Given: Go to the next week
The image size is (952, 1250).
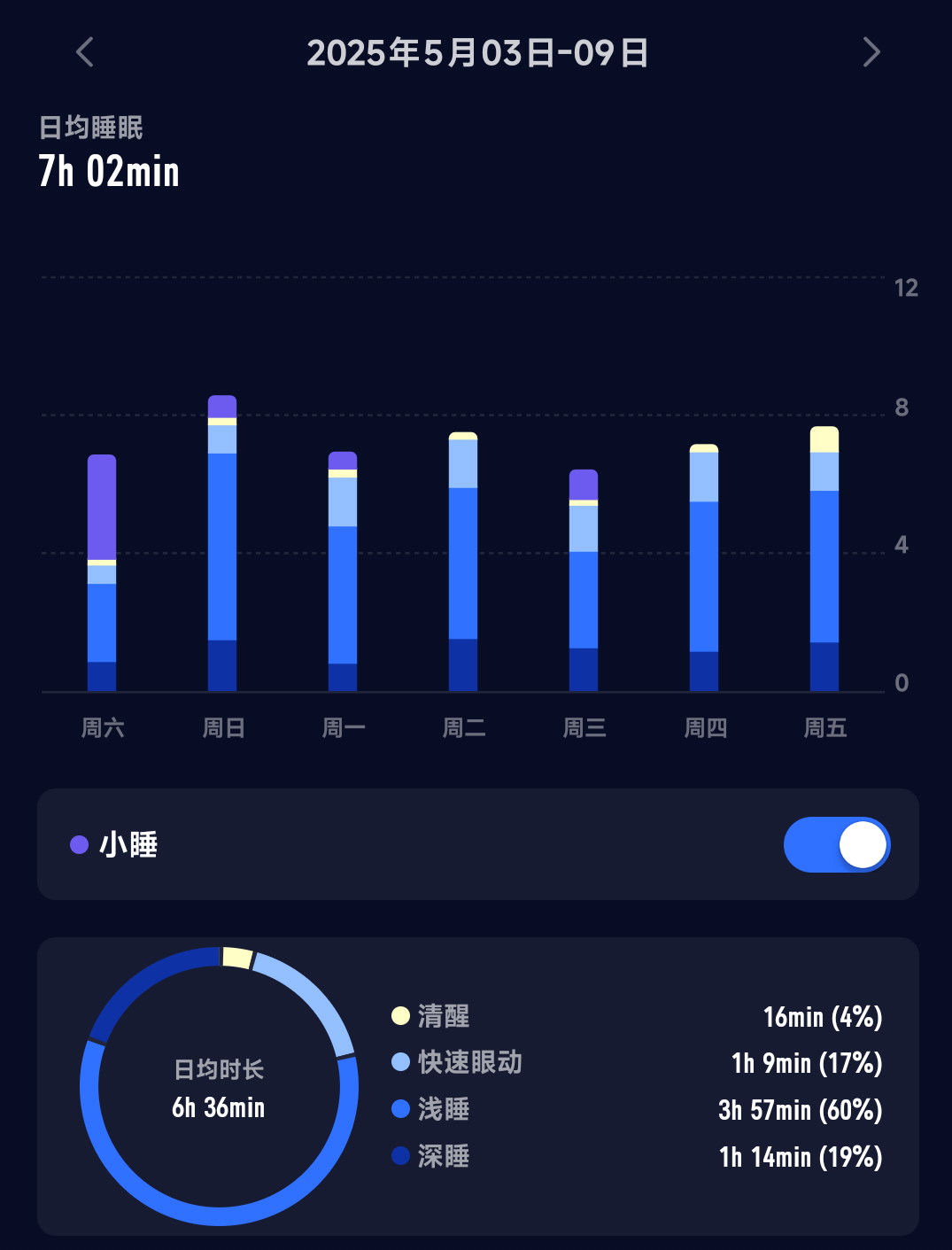Looking at the screenshot, I should pyautogui.click(x=871, y=52).
